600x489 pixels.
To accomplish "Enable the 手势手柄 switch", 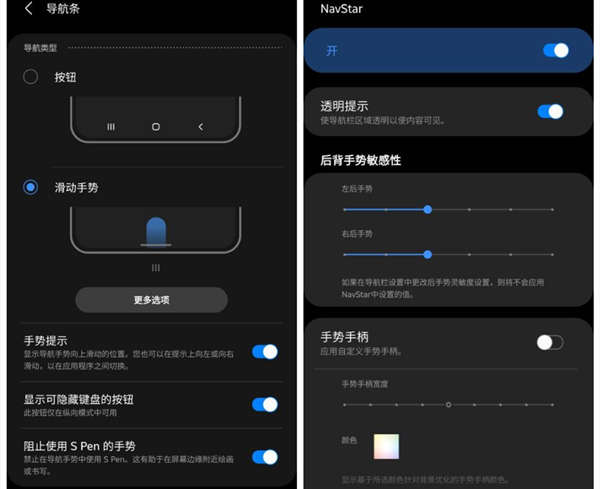I will tap(549, 342).
